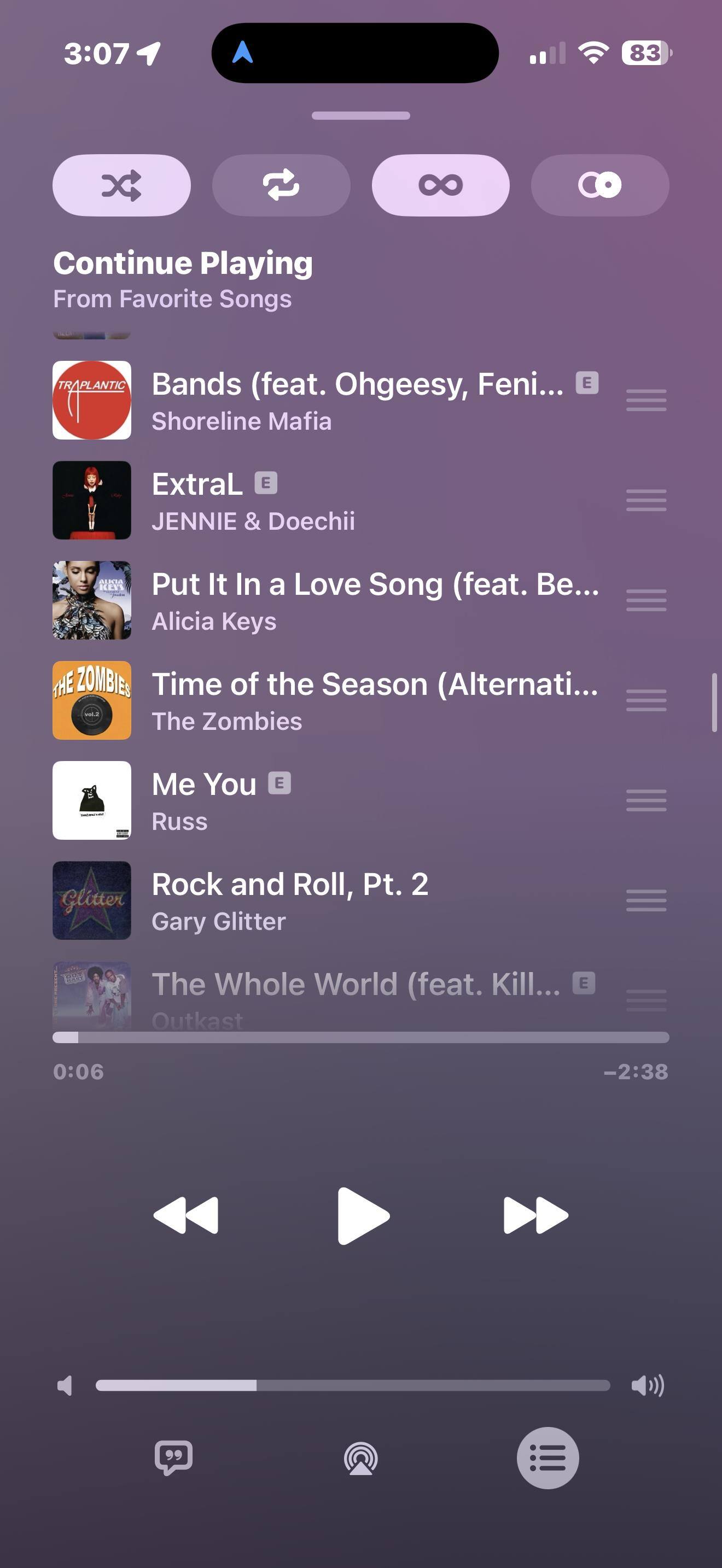Skip forward to the next track
The width and height of the screenshot is (722, 1568).
coord(535,1215)
